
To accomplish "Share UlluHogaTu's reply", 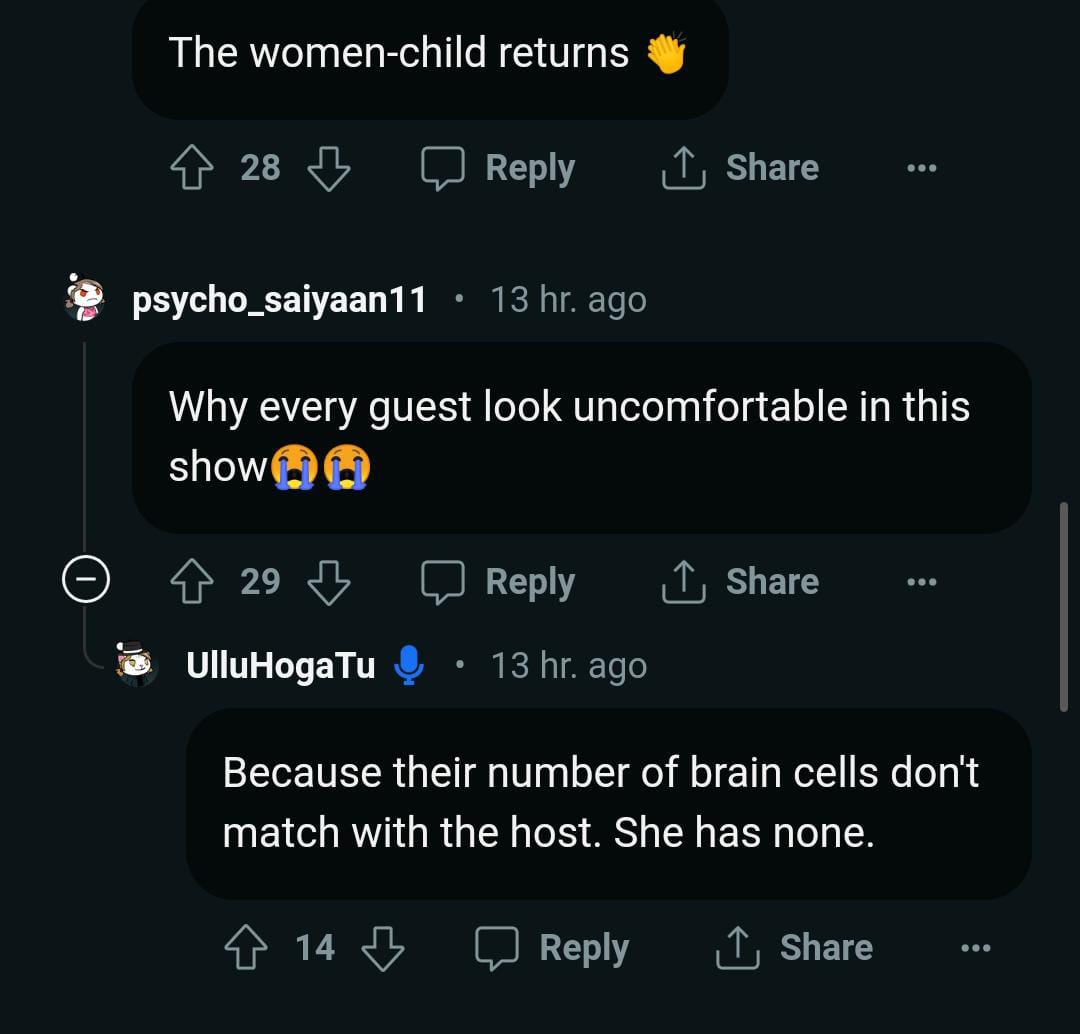I will point(794,947).
